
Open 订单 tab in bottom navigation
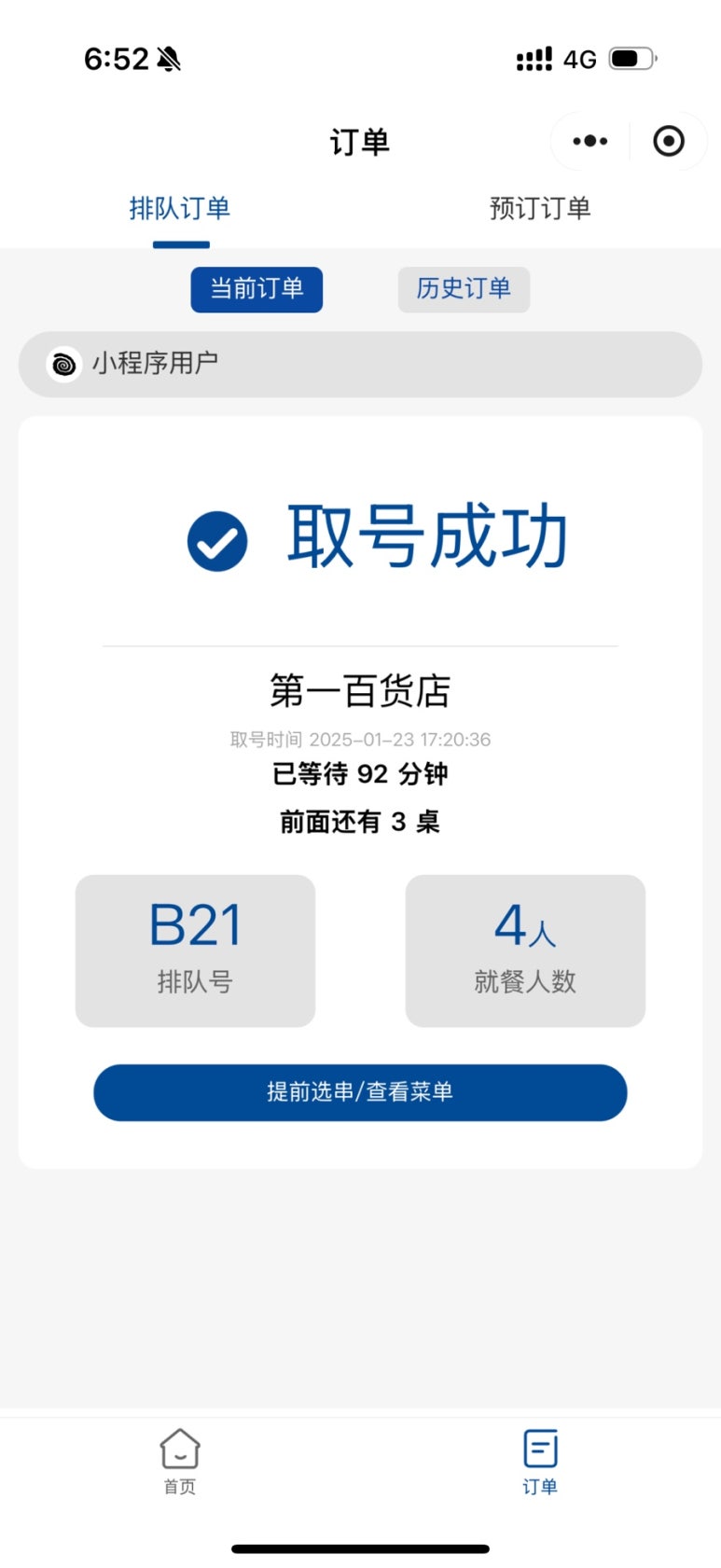pyautogui.click(x=540, y=1462)
